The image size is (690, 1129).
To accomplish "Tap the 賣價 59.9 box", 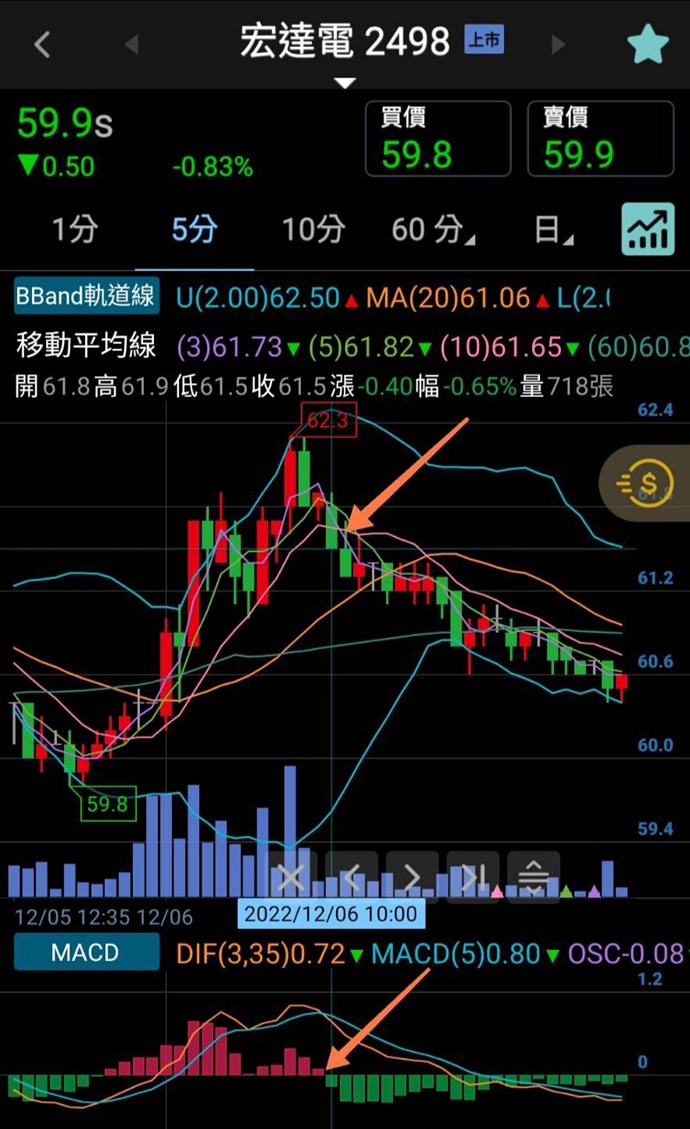I will point(600,139).
